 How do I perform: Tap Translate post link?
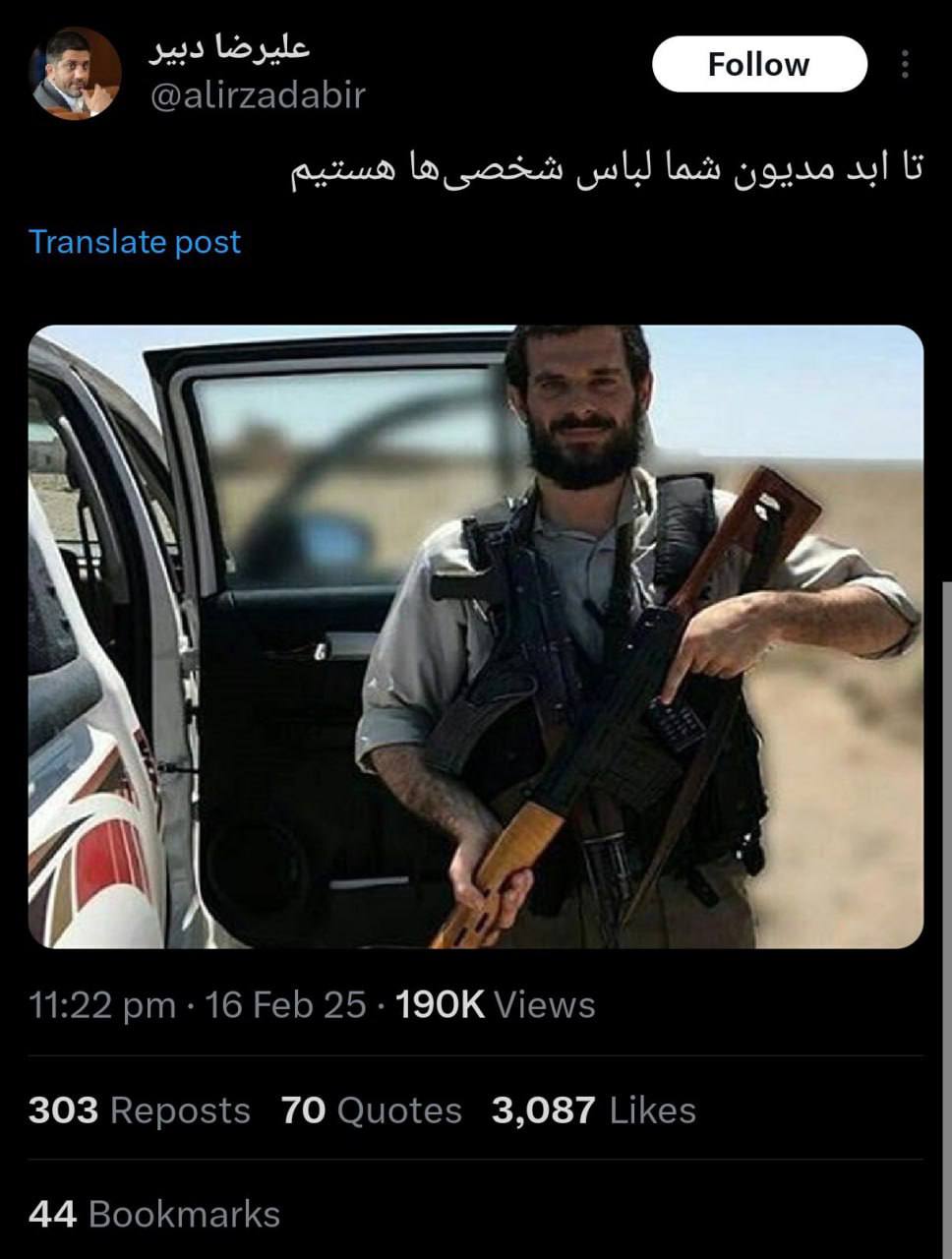pyautogui.click(x=135, y=242)
